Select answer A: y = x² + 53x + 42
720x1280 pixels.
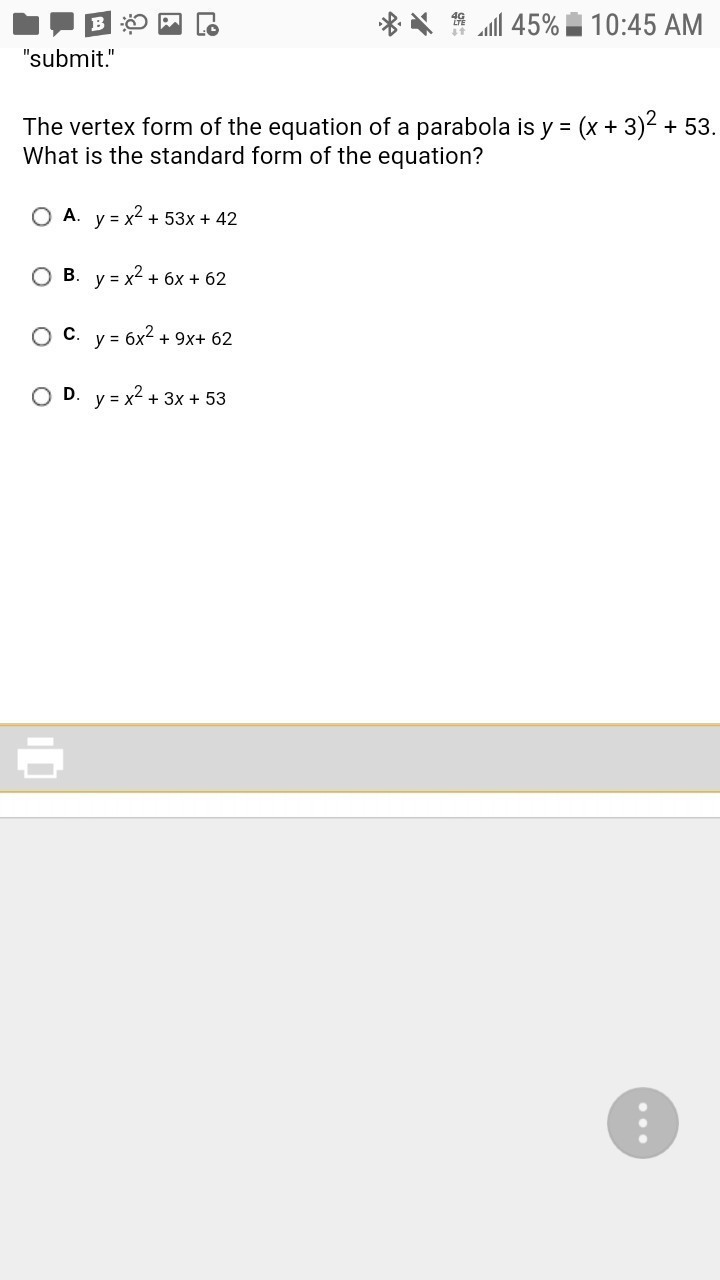pos(42,217)
